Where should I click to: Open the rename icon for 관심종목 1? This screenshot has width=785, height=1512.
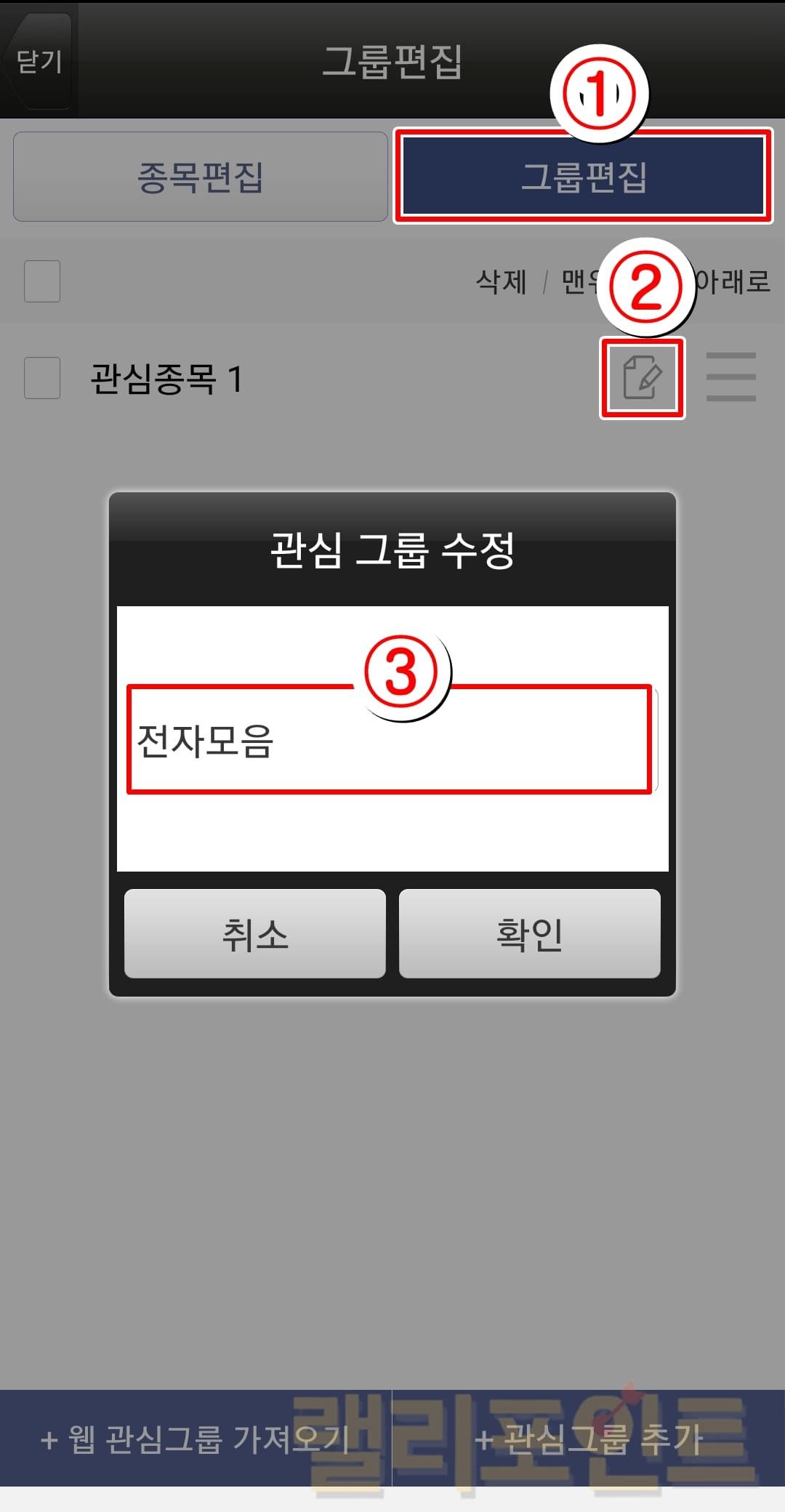tap(642, 378)
